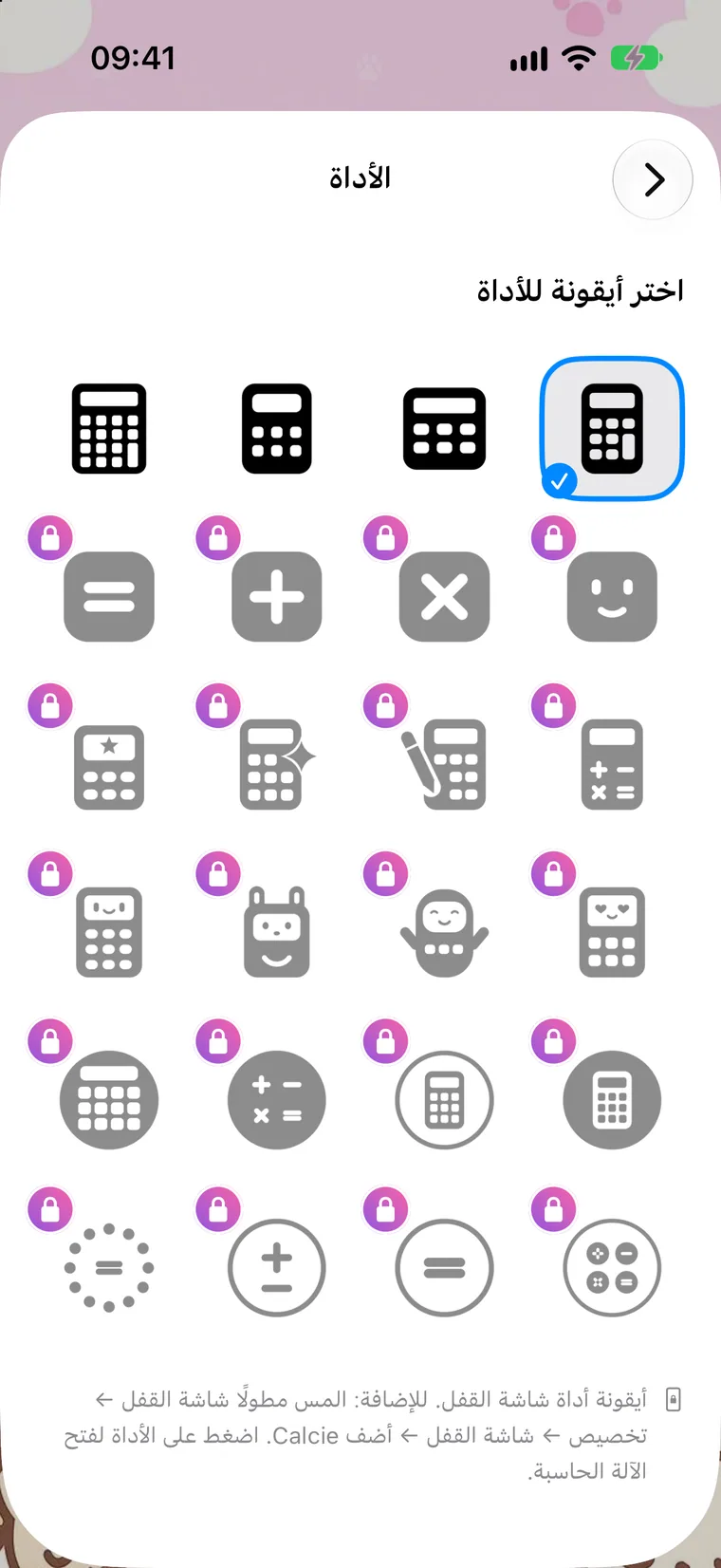
Task: Pick the locked plus sign square icon
Action: [x=277, y=596]
